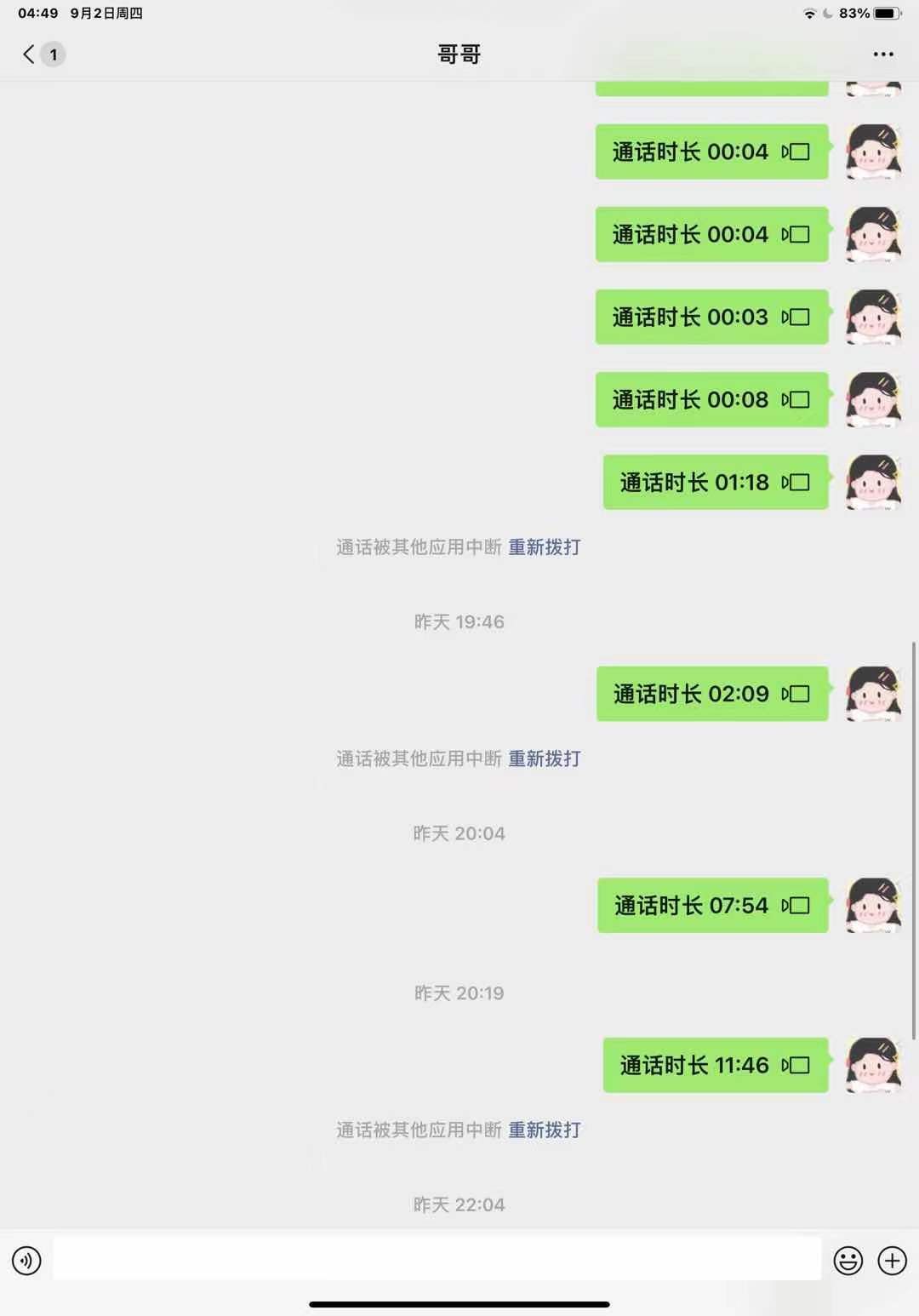This screenshot has height=1316, width=919.
Task: Open the plus attachments menu
Action: click(892, 1260)
